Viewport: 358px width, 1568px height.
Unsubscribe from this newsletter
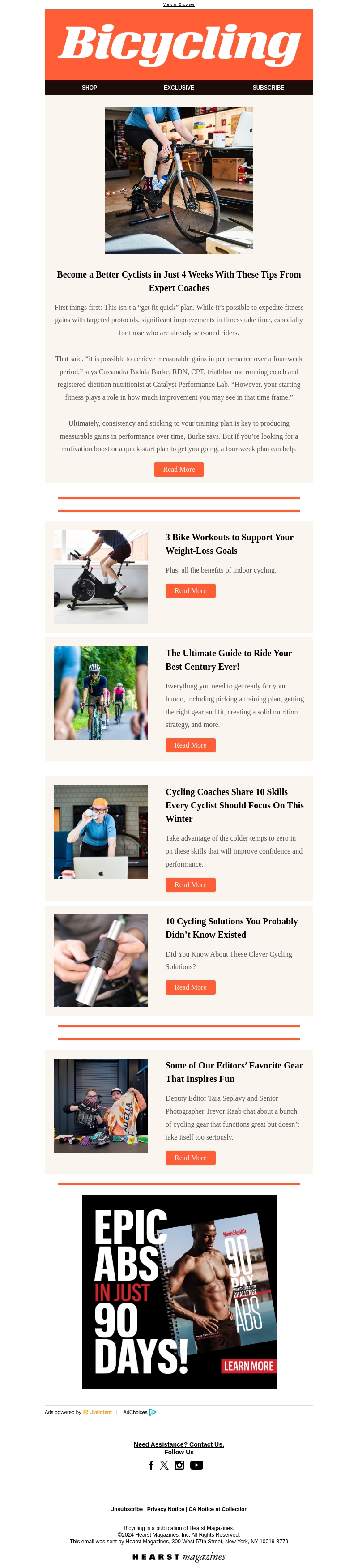click(127, 1509)
